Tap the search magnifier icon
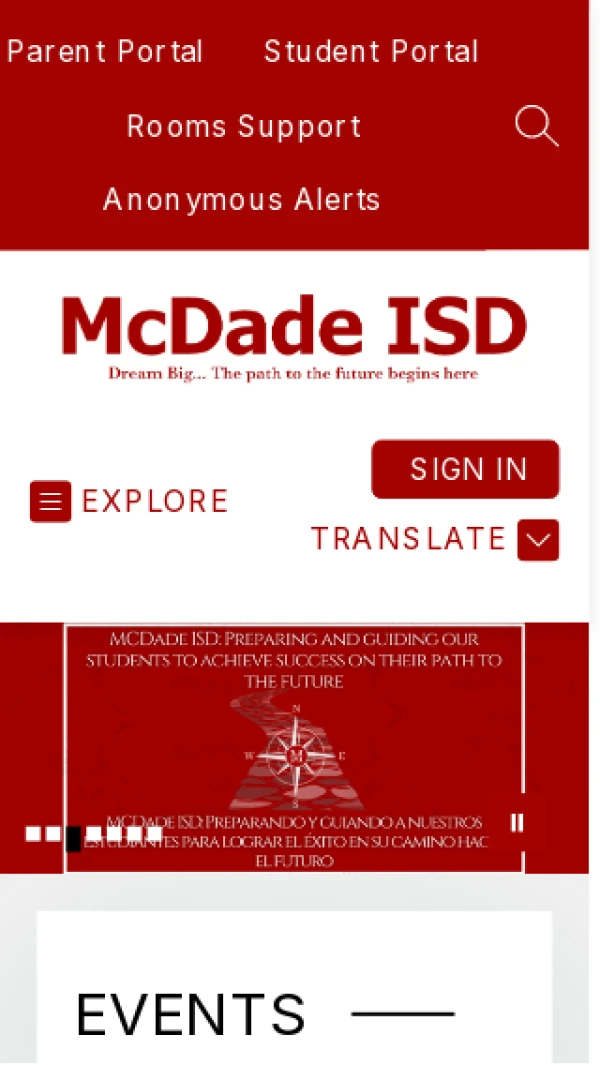 tap(536, 127)
